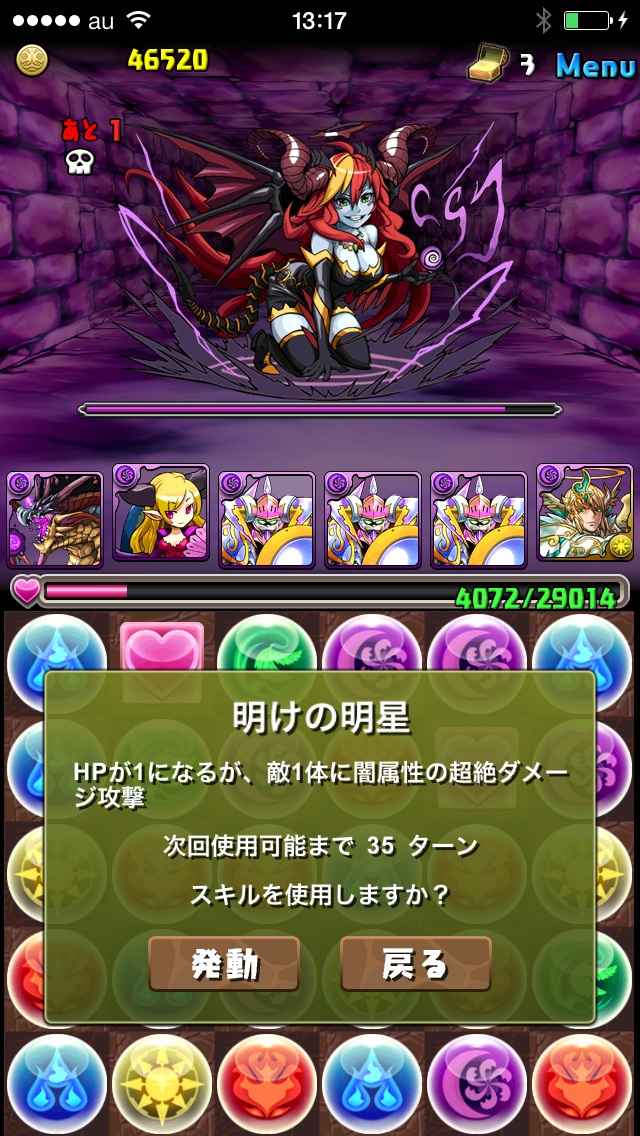640x1136 pixels.
Task: Cancel the skill with the 戻る button
Action: (415, 963)
